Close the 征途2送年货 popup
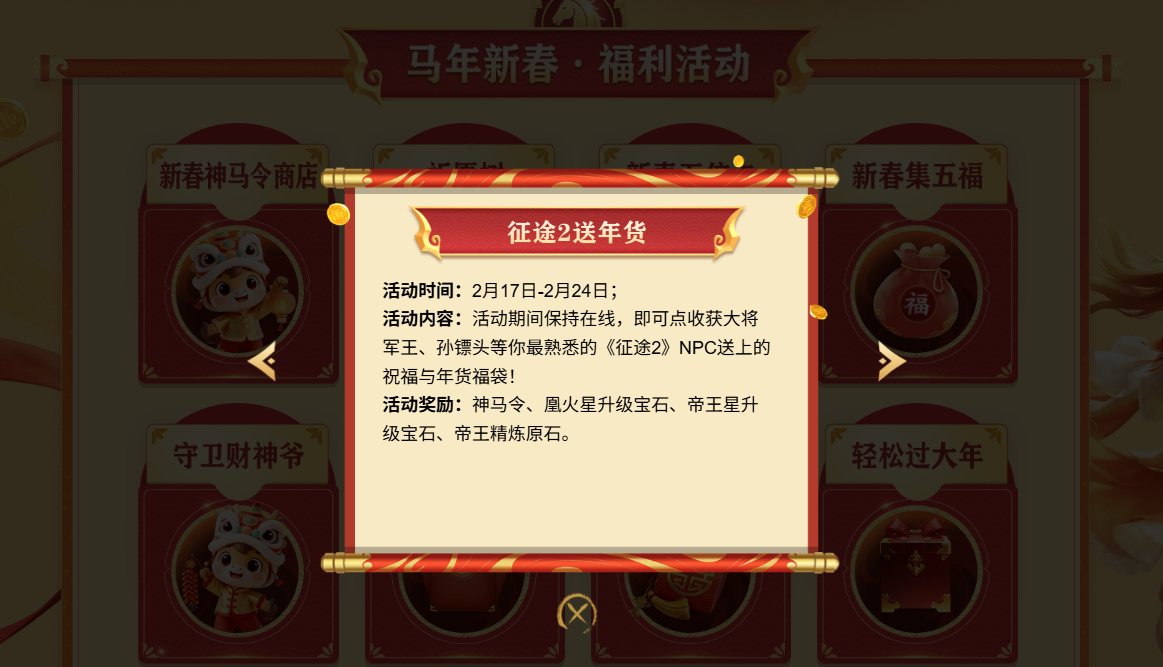1163x667 pixels. pyautogui.click(x=577, y=612)
